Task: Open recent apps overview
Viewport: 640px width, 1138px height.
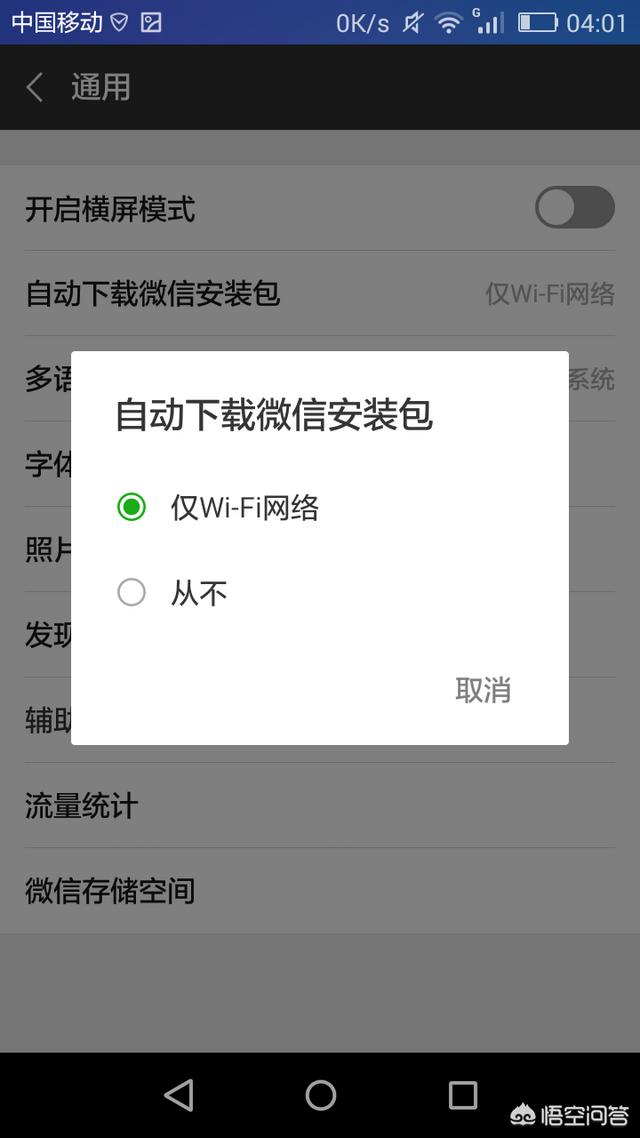Action: pyautogui.click(x=462, y=1094)
